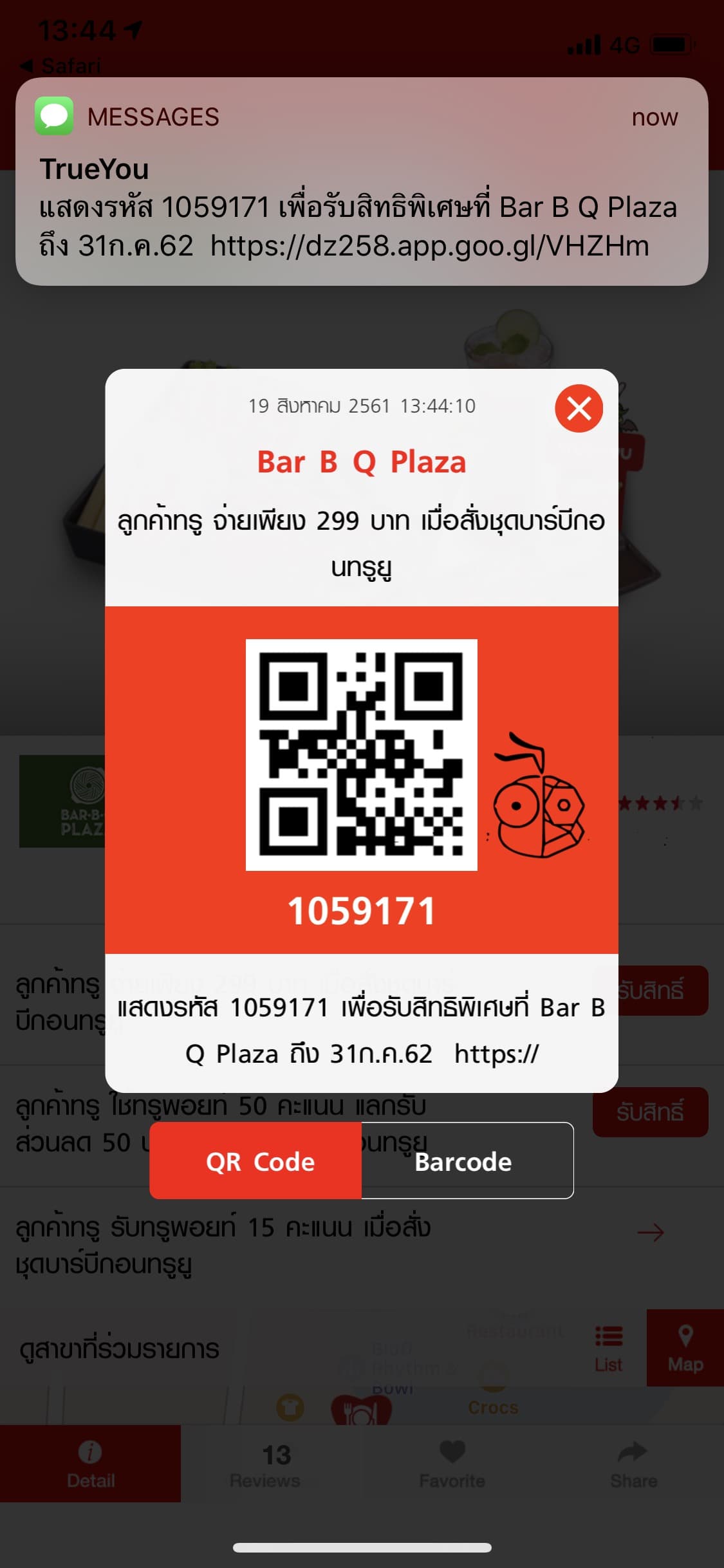Open the dz258.app.goo.gl coupon link

tap(431, 245)
